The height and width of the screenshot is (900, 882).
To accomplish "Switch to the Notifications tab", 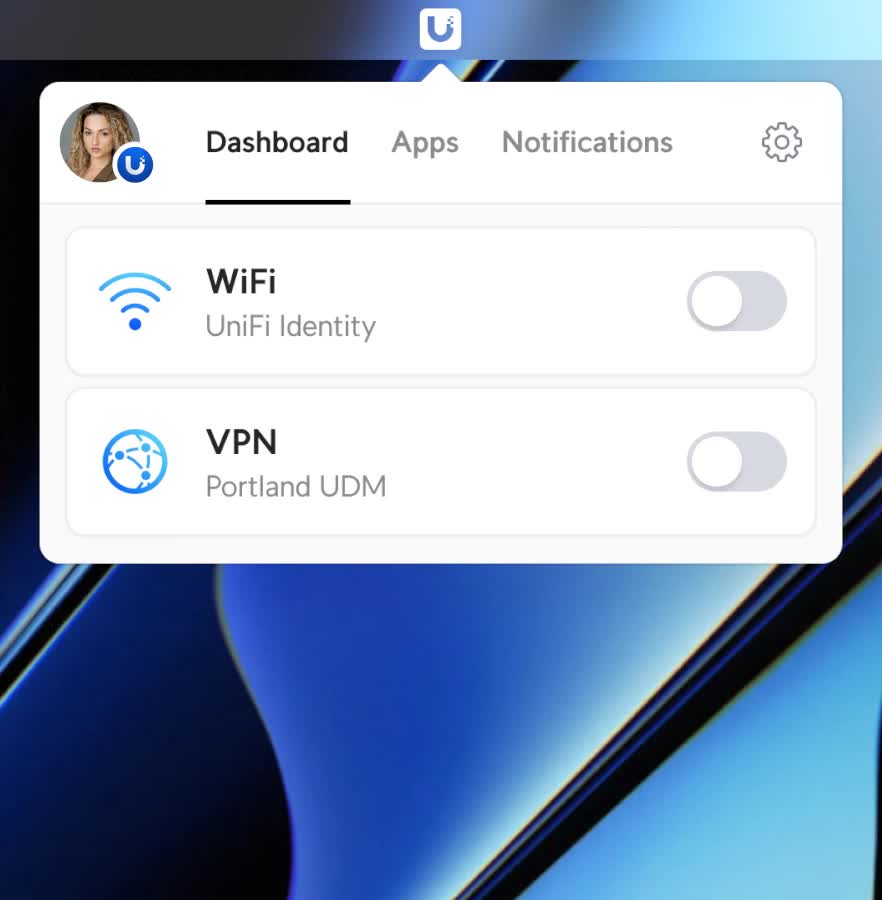I will click(587, 143).
